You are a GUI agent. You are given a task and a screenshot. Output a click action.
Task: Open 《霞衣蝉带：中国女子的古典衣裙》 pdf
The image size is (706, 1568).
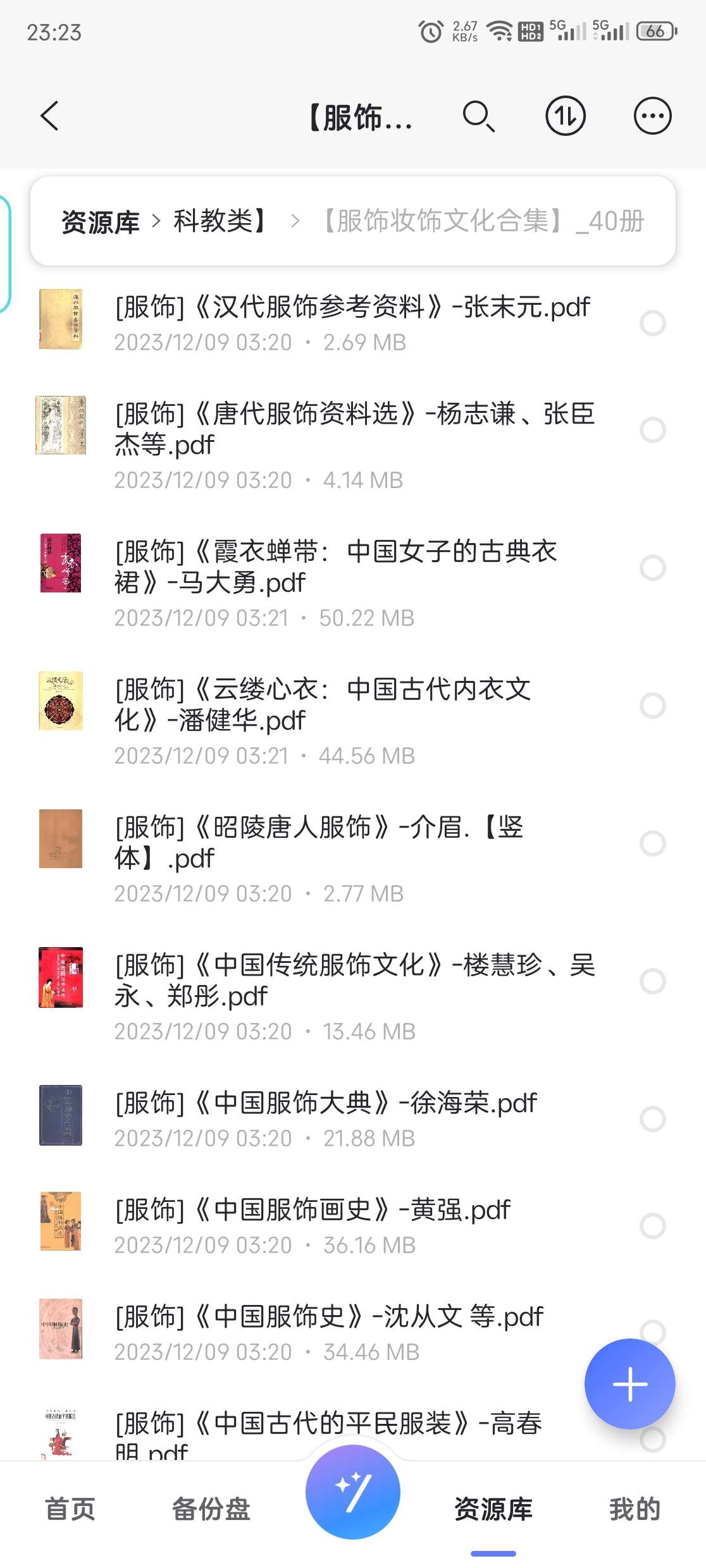[x=335, y=567]
